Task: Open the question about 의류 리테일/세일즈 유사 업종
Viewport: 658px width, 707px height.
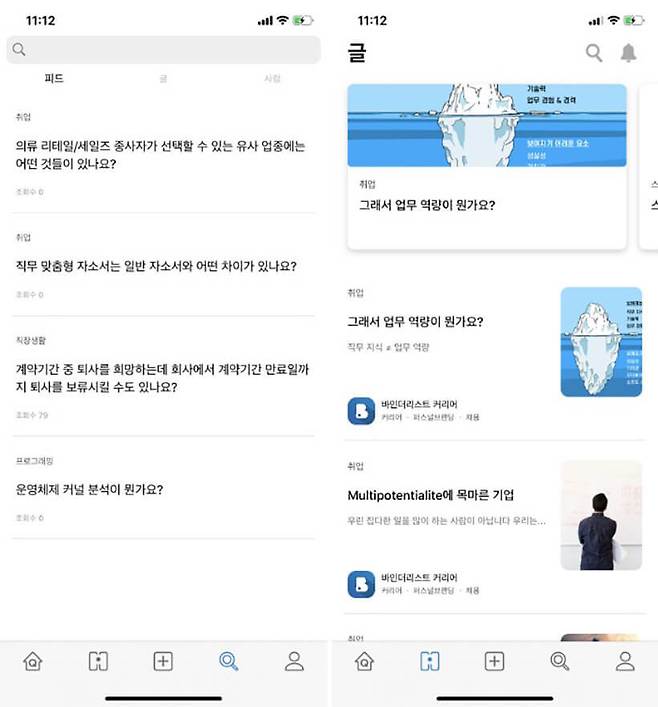Action: [x=160, y=155]
